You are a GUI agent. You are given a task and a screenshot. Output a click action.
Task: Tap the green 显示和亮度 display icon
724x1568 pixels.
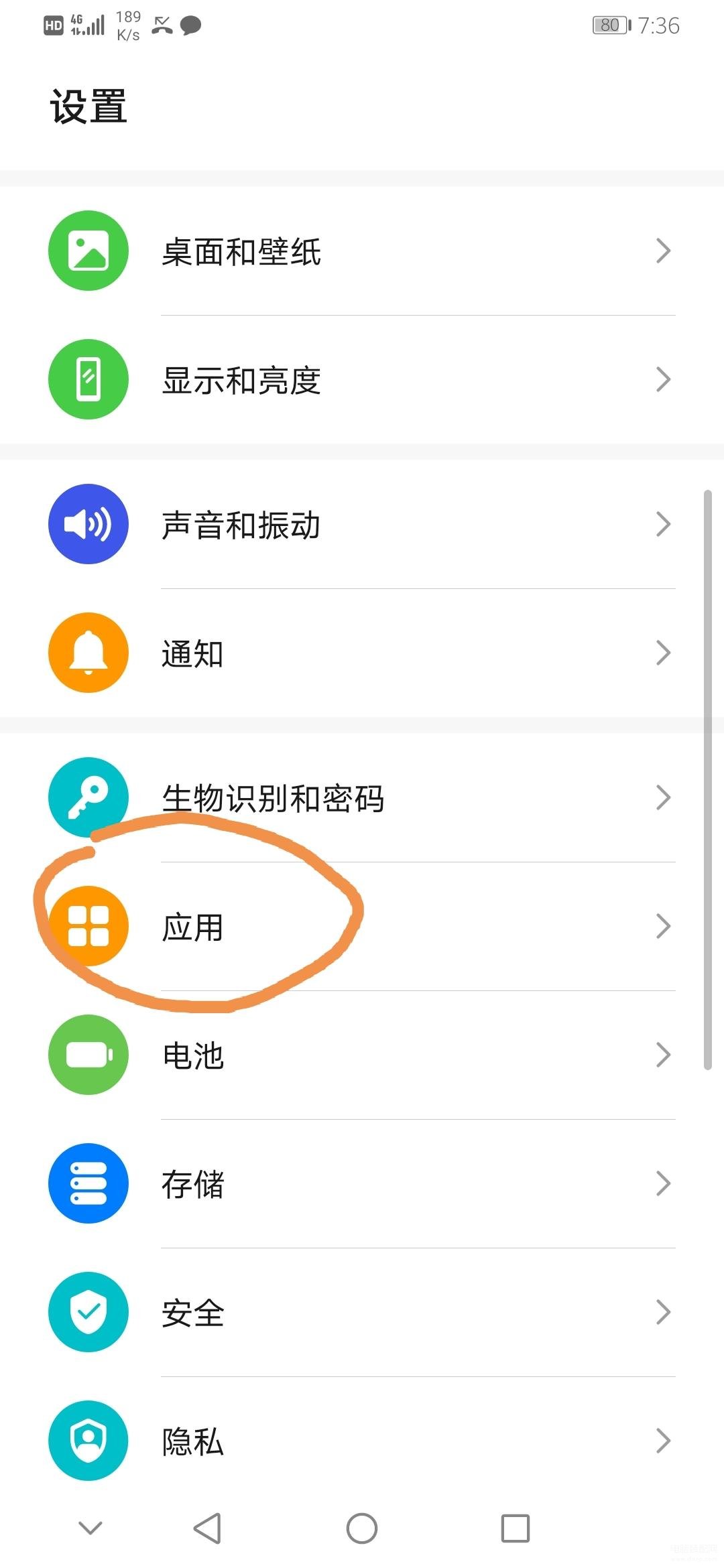click(x=88, y=379)
